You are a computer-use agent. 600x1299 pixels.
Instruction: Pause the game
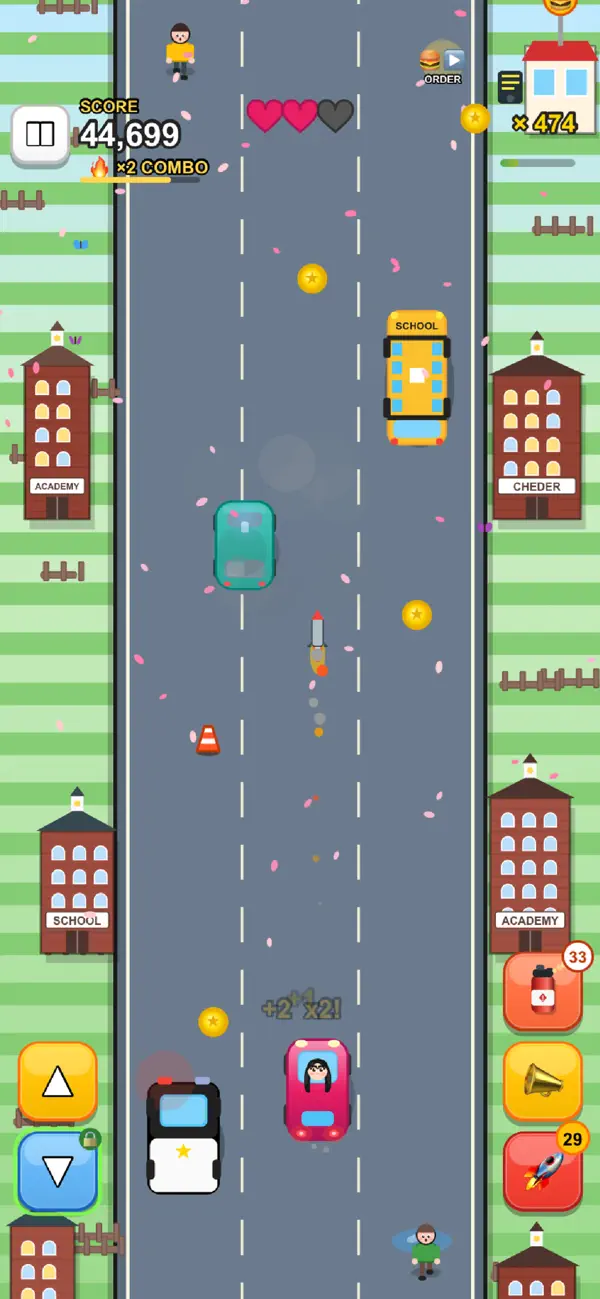(x=40, y=134)
